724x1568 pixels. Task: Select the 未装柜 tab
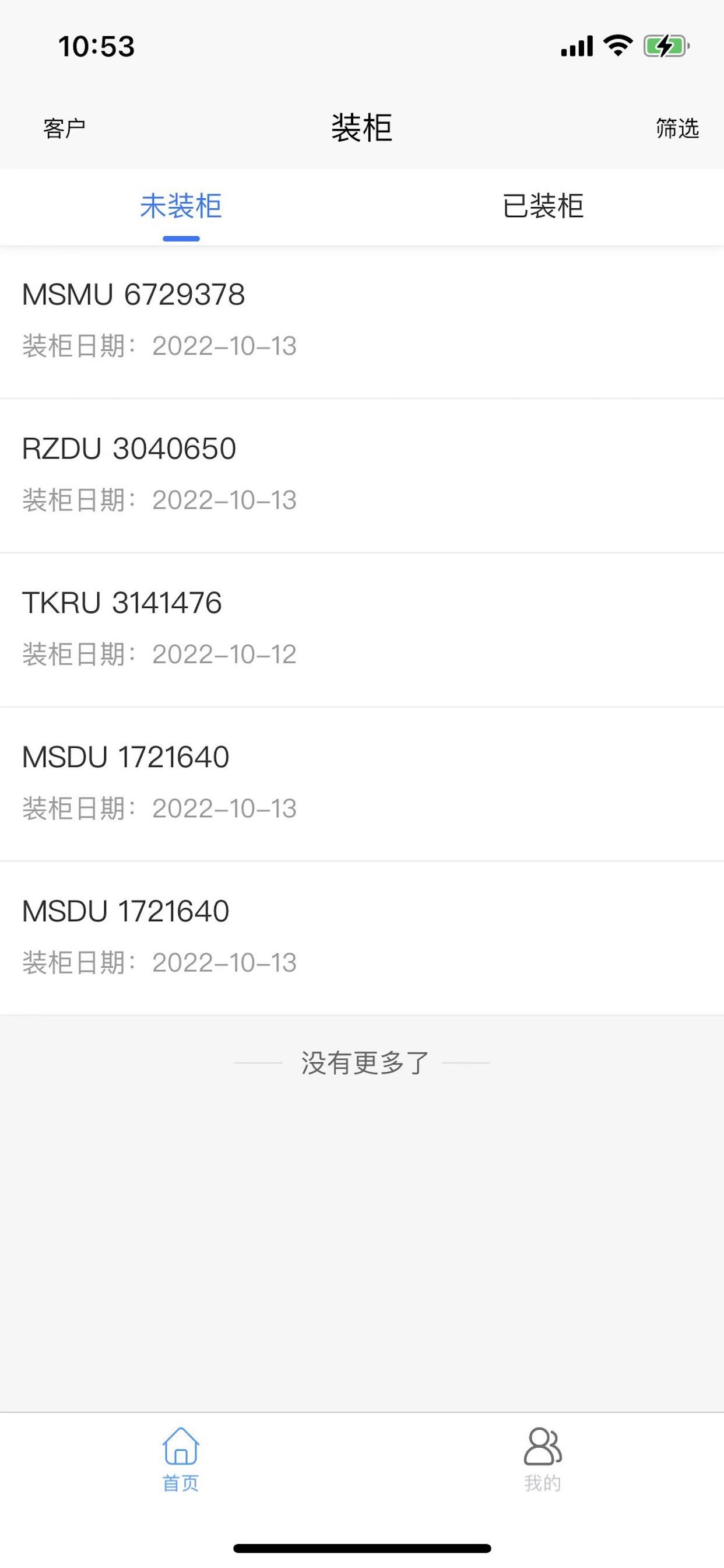pos(181,207)
